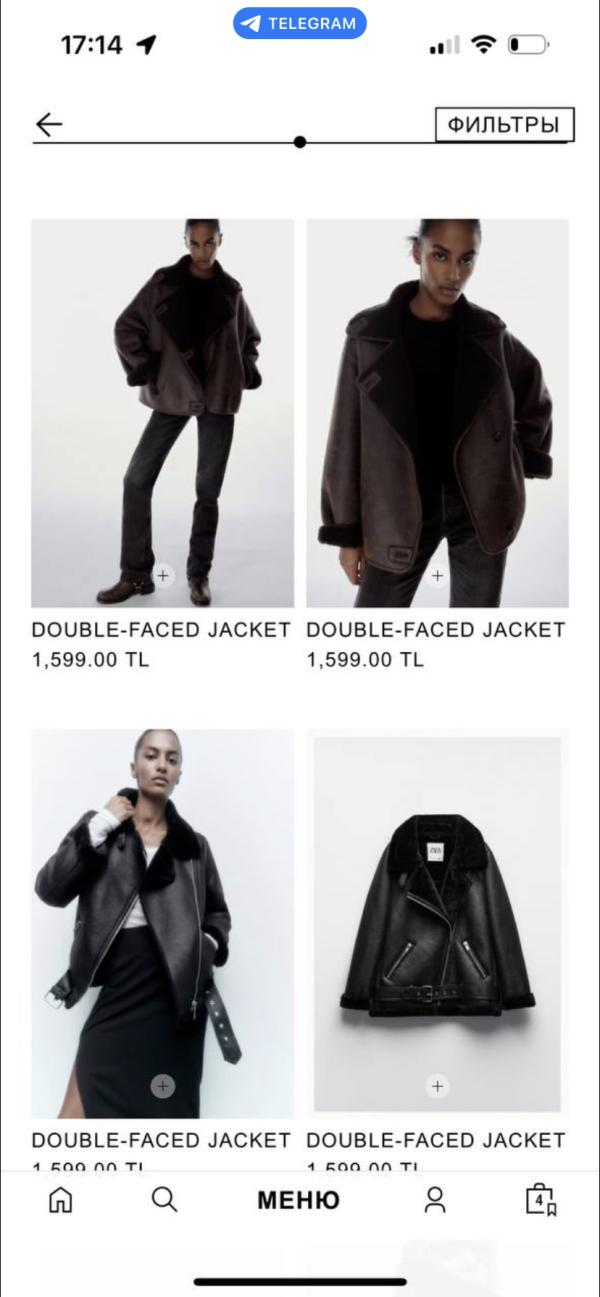
Task: Open the МЕНЮ menu
Action: pos(298,1200)
